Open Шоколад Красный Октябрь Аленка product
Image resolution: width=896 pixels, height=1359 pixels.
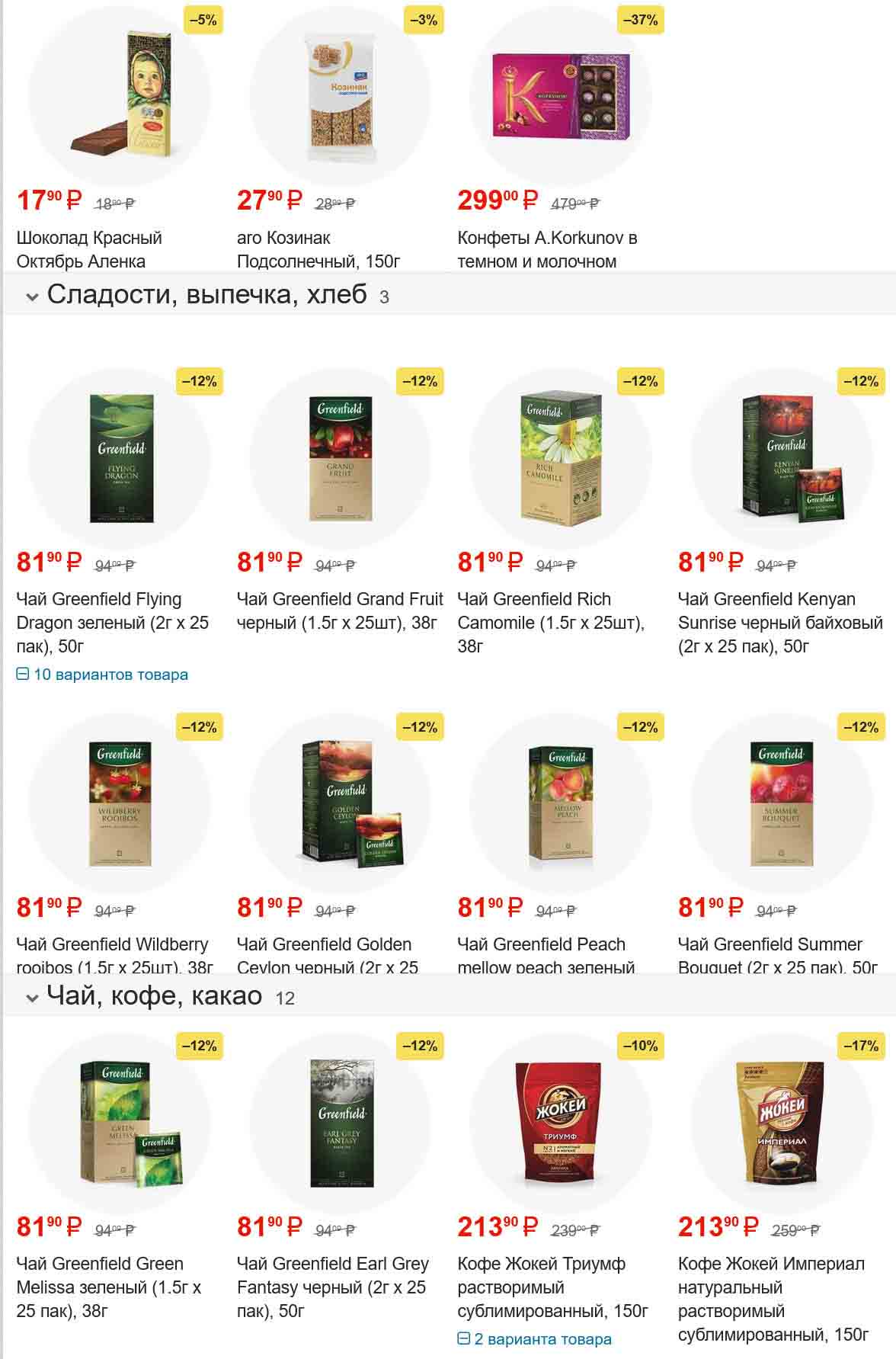click(x=89, y=249)
